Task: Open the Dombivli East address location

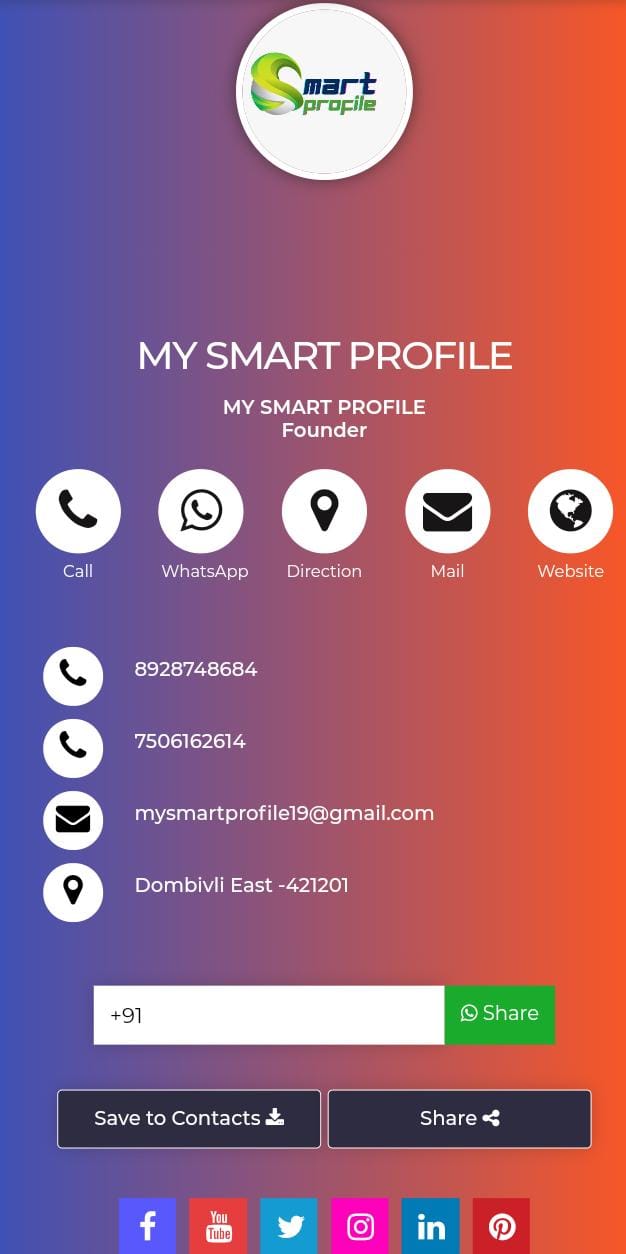Action: (241, 886)
